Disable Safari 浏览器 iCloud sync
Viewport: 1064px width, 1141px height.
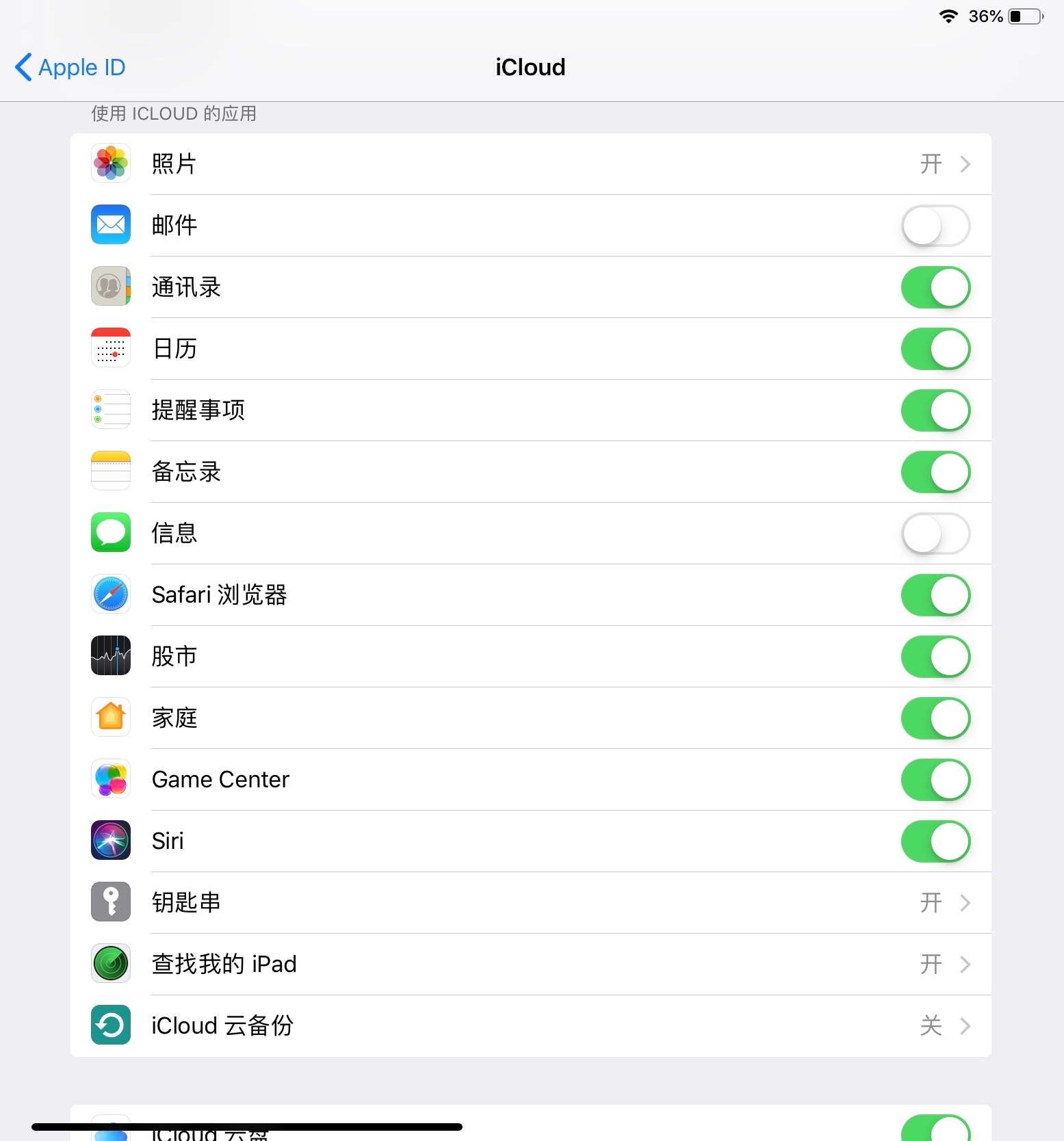(935, 595)
